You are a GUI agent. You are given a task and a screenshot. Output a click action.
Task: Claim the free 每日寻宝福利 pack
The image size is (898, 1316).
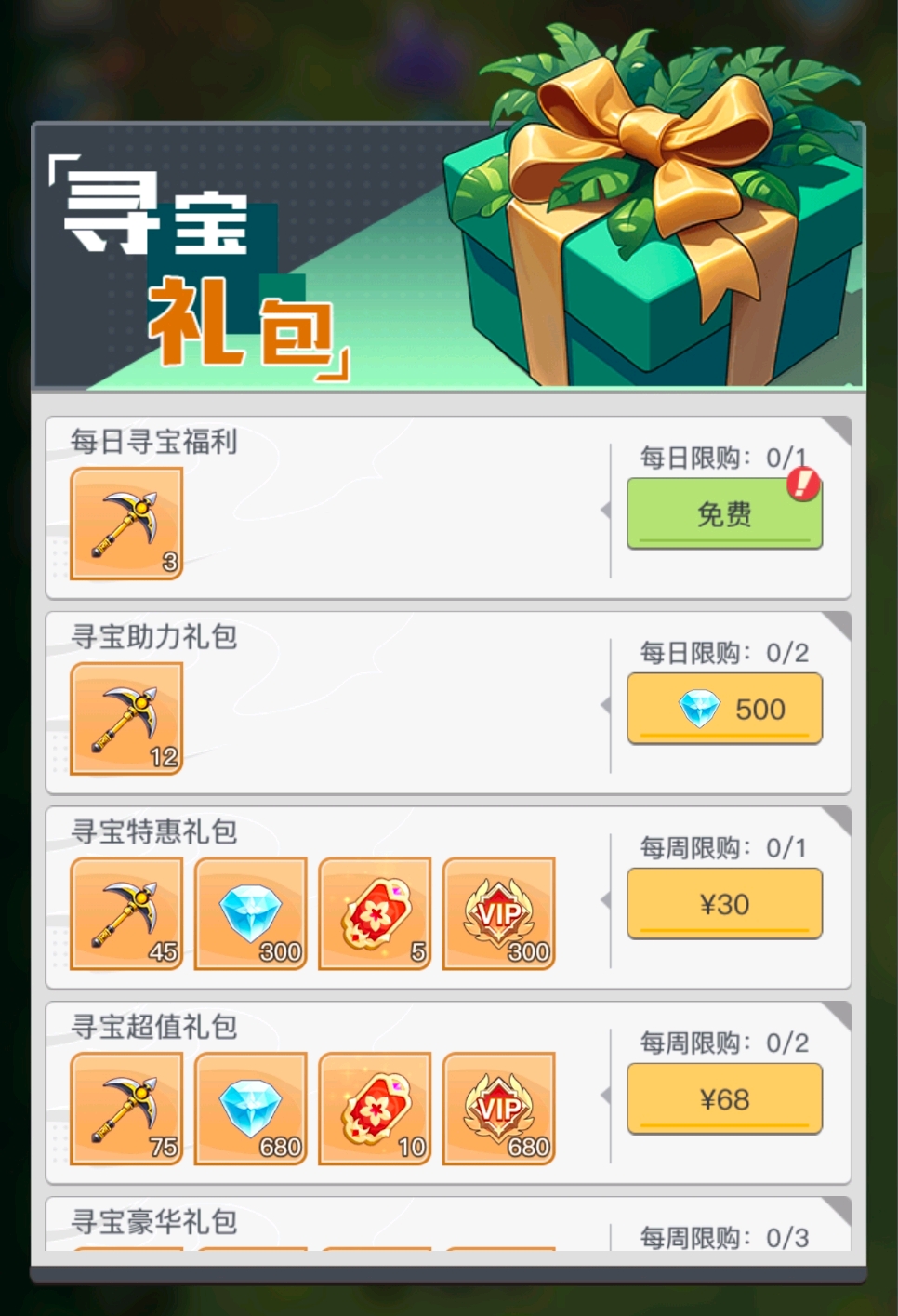pos(723,513)
